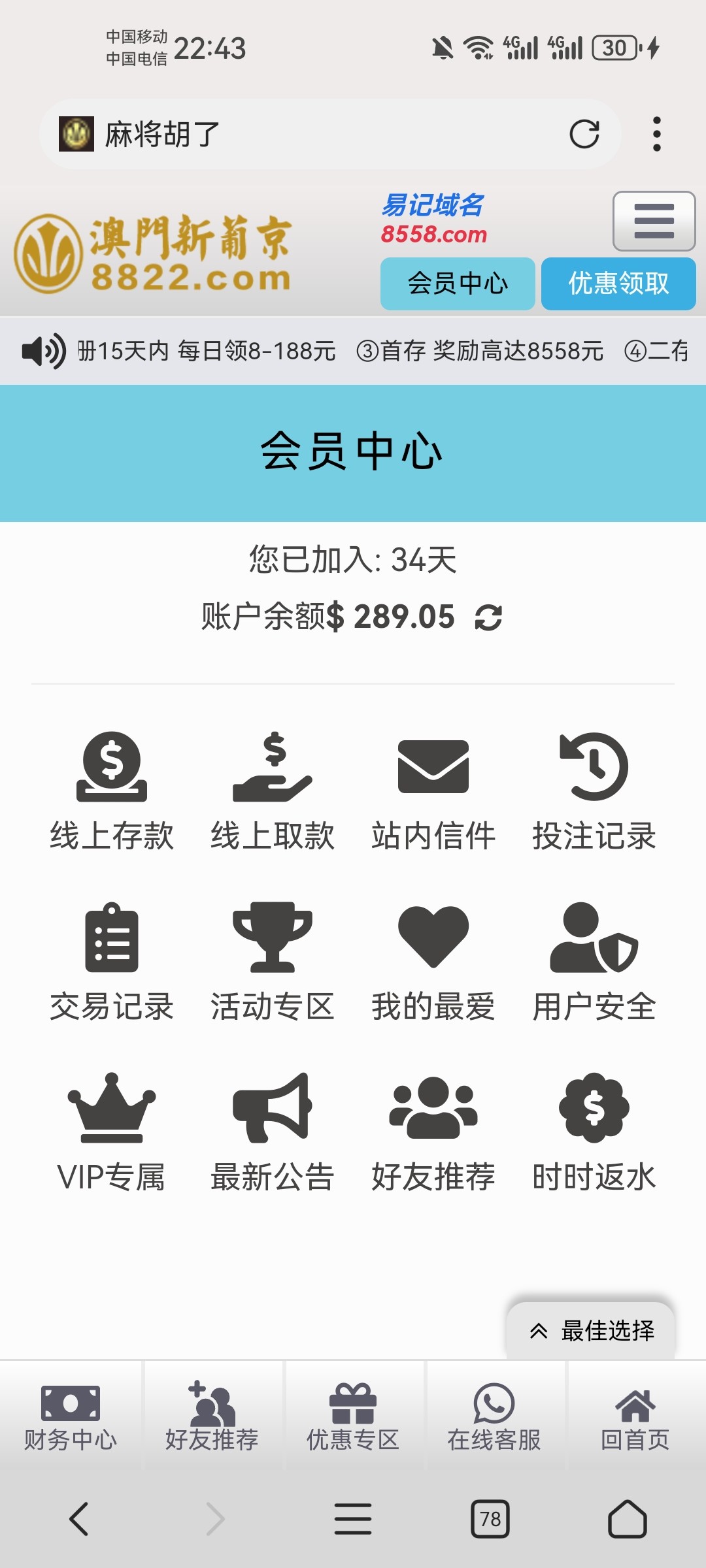Open 线上取款 withdrawal page
The height and width of the screenshot is (1568, 706).
point(273,791)
